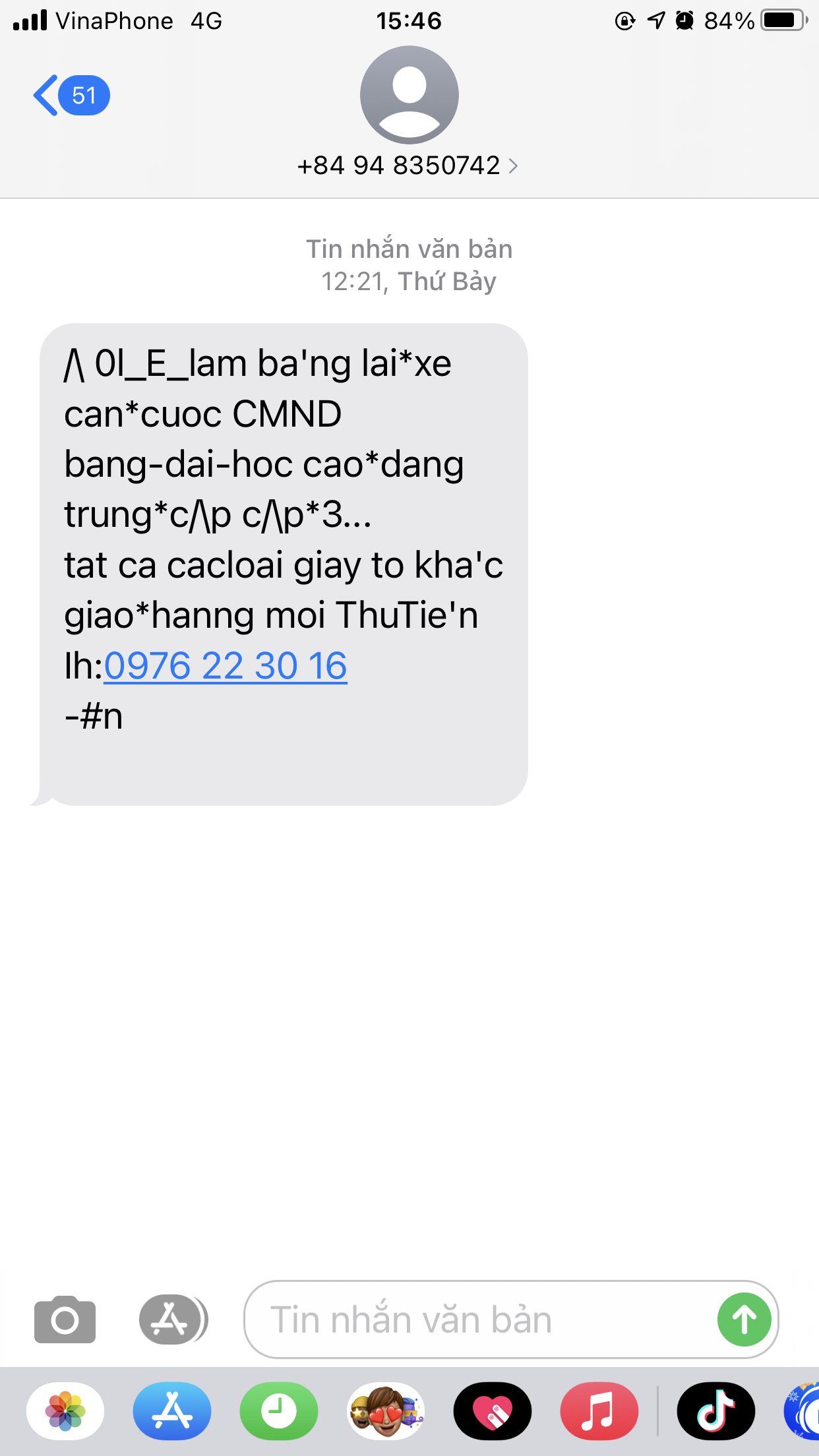Open Memoji stickers
The width and height of the screenshot is (819, 1456).
[x=386, y=1411]
